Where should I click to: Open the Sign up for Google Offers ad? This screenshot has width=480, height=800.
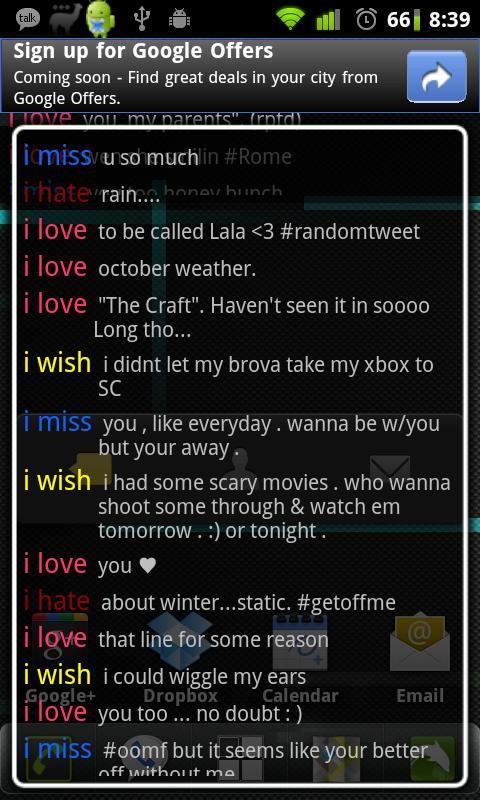coord(240,76)
